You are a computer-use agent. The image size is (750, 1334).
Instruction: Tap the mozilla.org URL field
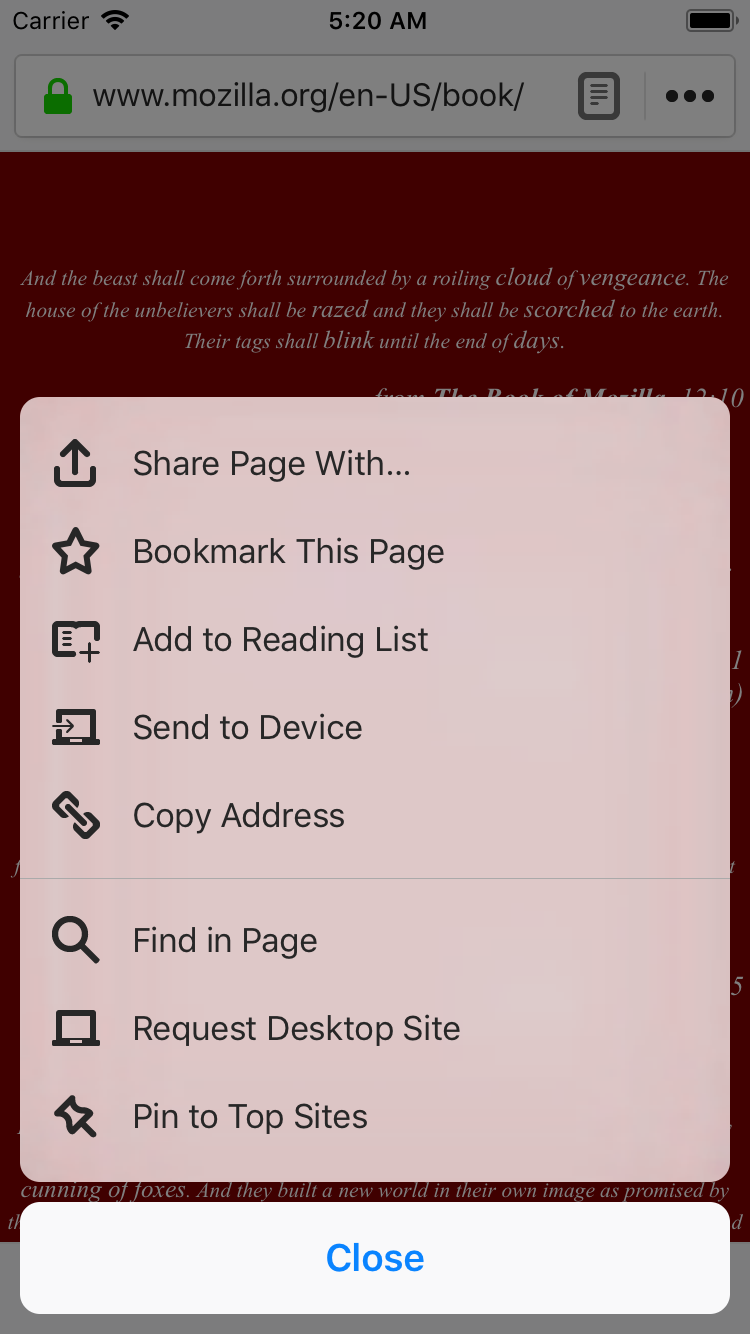308,97
